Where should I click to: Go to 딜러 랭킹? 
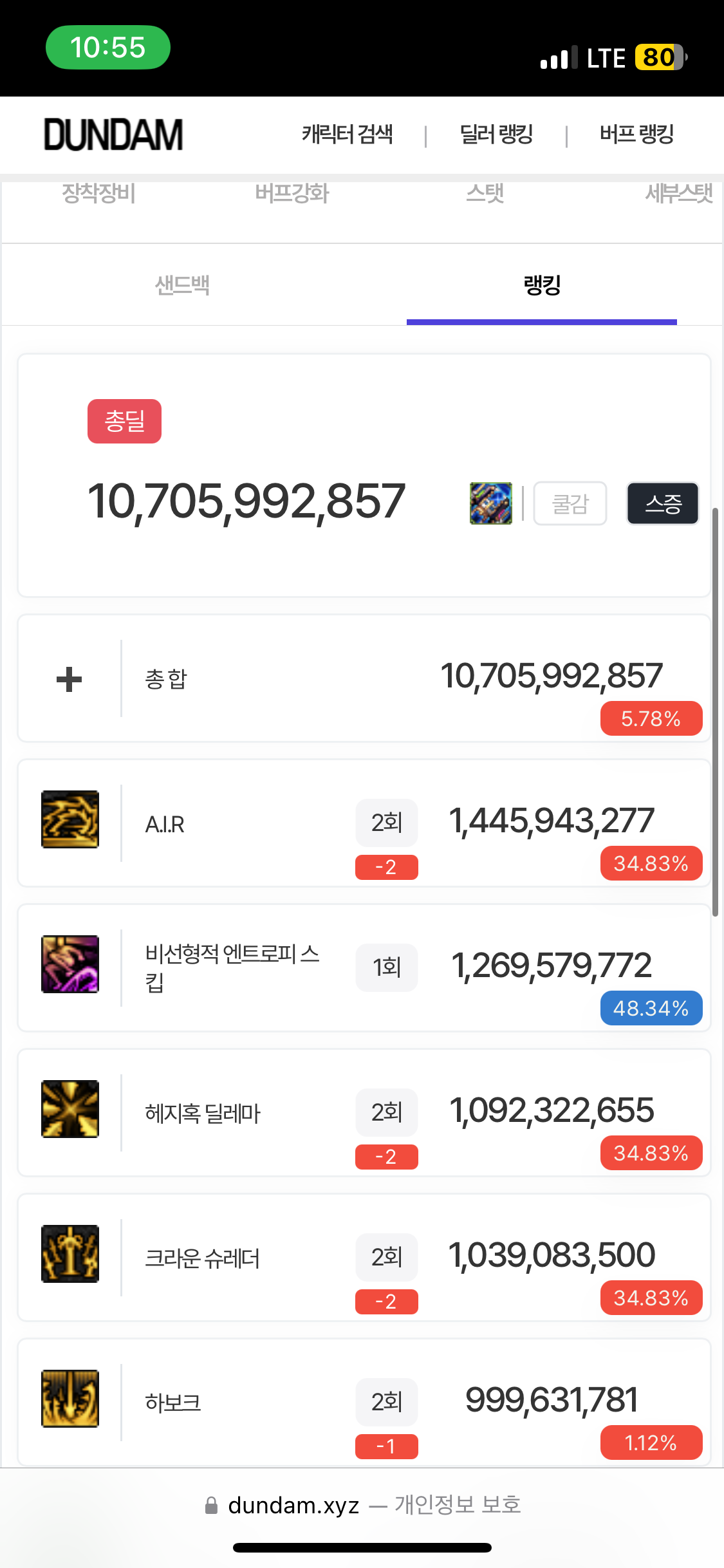pyautogui.click(x=496, y=135)
